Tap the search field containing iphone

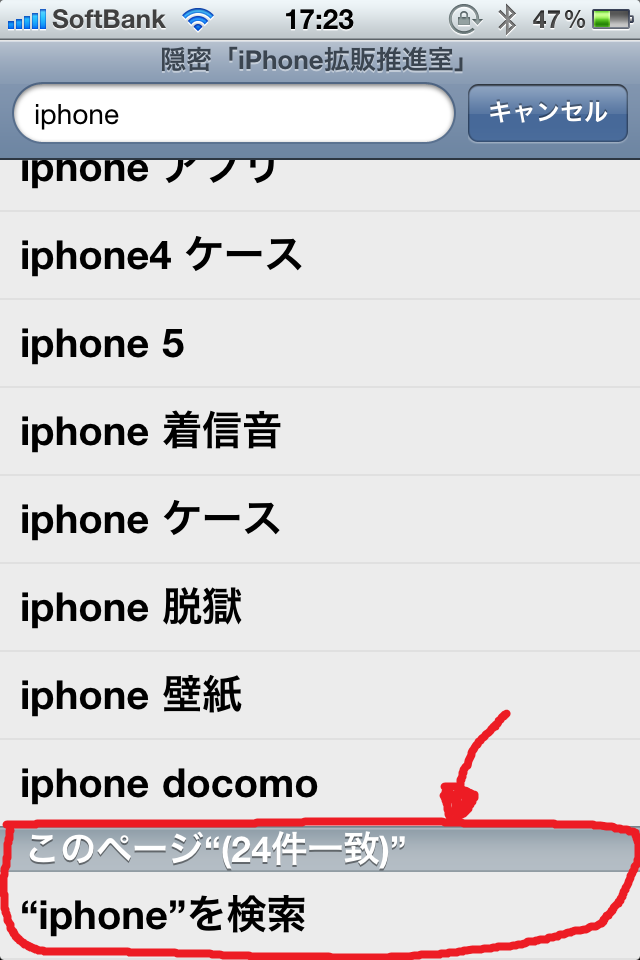pyautogui.click(x=235, y=114)
